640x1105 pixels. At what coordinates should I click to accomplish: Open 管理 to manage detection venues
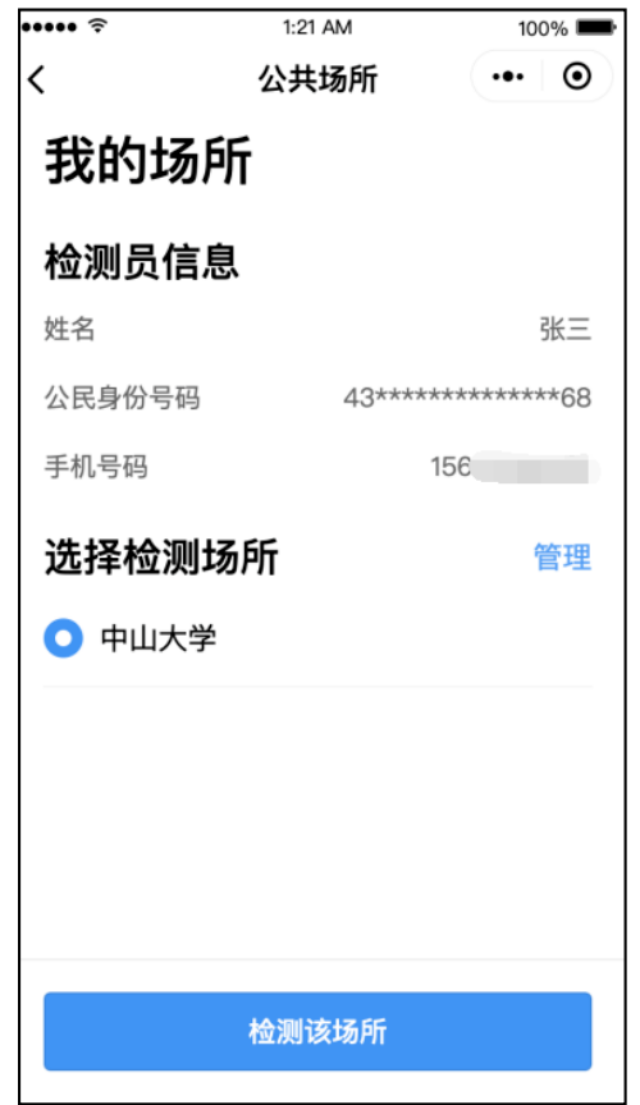(x=562, y=557)
